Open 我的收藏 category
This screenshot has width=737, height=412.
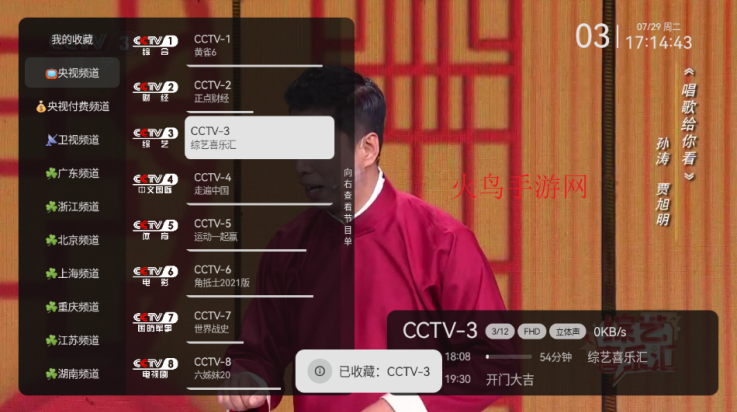[x=72, y=40]
